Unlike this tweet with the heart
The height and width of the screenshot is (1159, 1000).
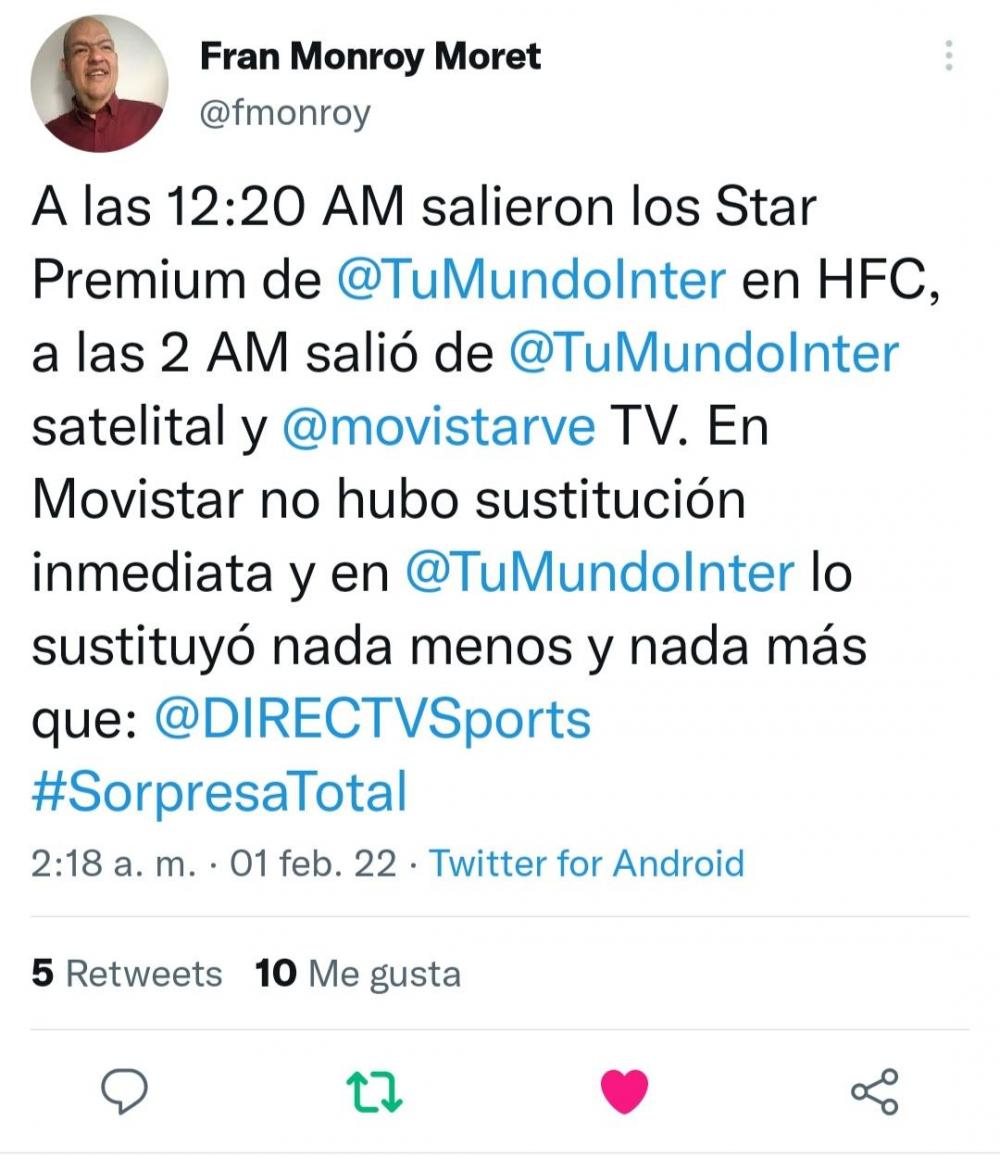pyautogui.click(x=624, y=1091)
